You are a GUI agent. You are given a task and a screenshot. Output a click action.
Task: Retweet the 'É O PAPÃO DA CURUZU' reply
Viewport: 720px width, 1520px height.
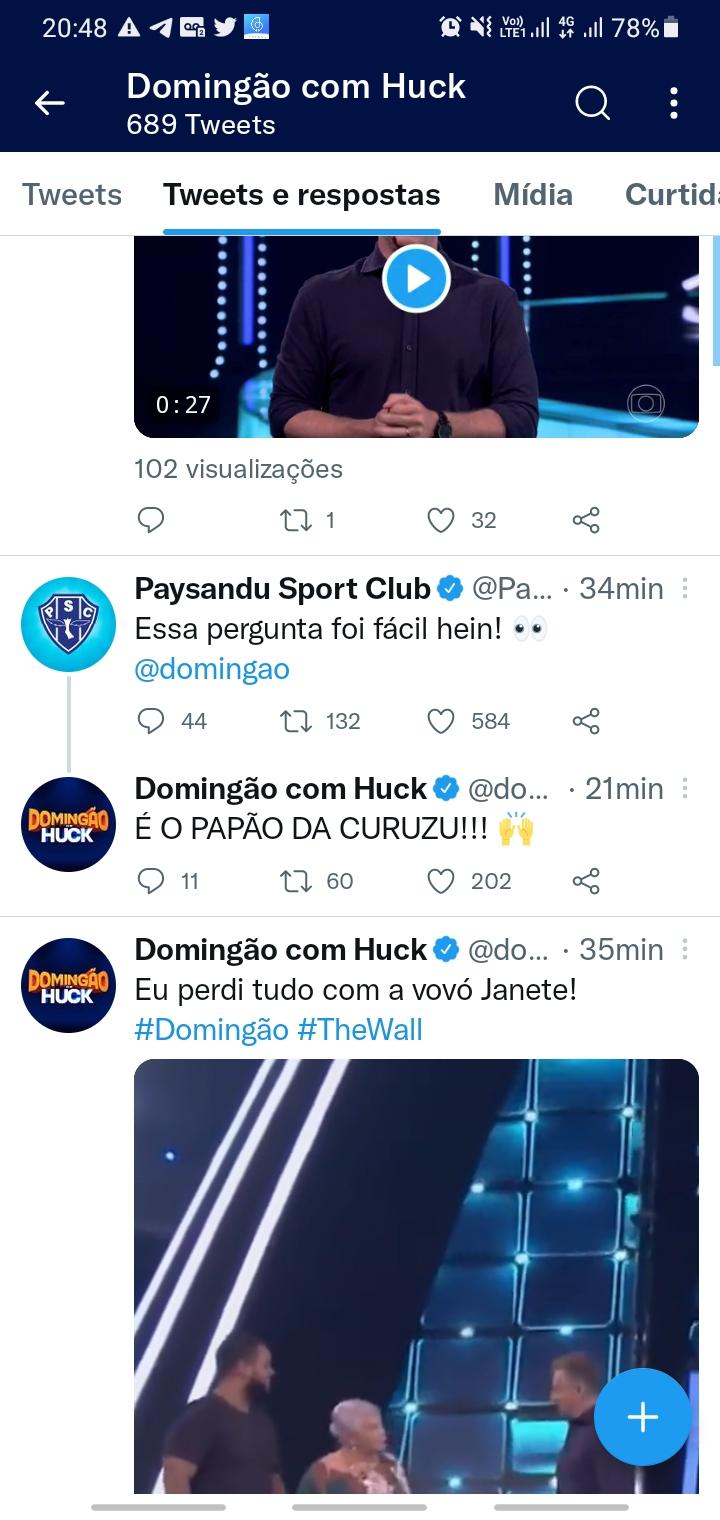coord(295,881)
